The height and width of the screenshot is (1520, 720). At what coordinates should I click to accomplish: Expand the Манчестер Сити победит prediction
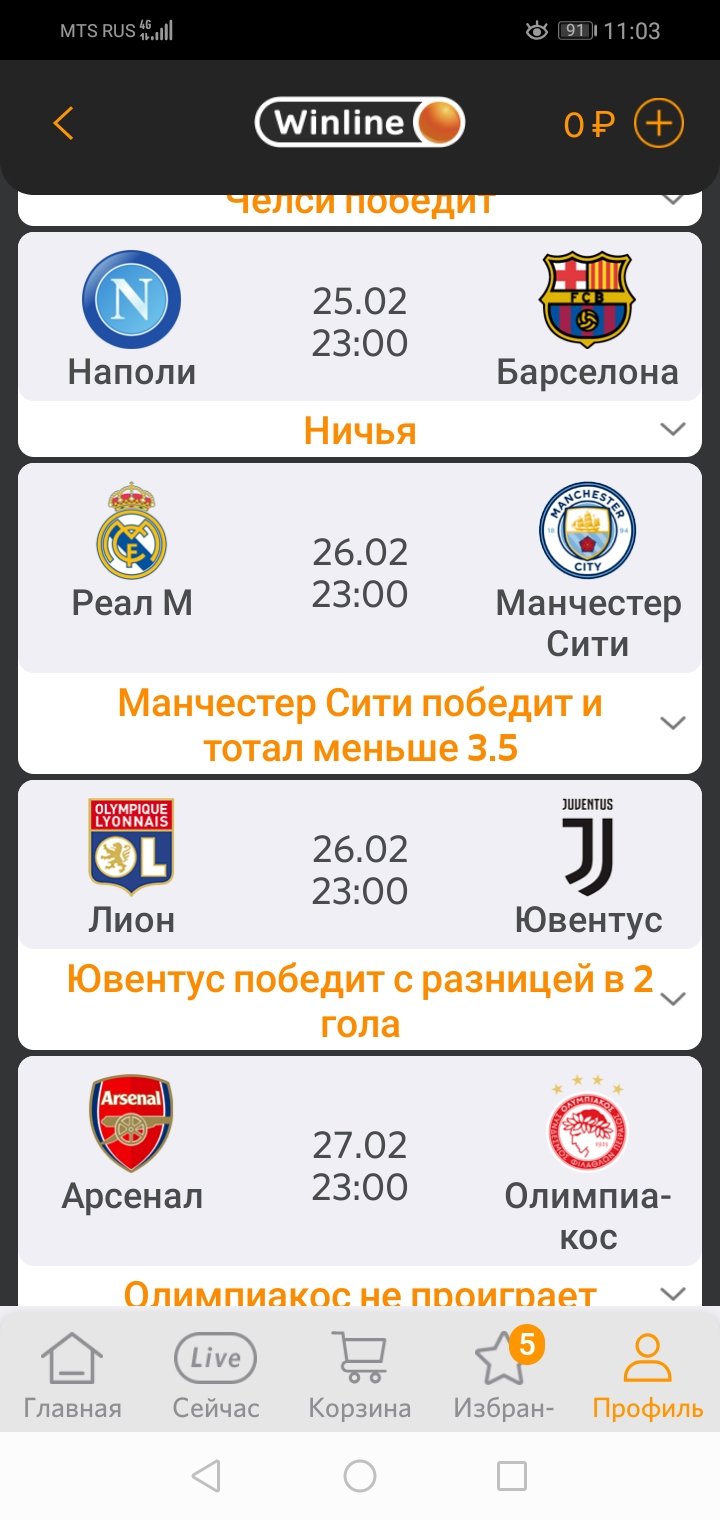[673, 723]
